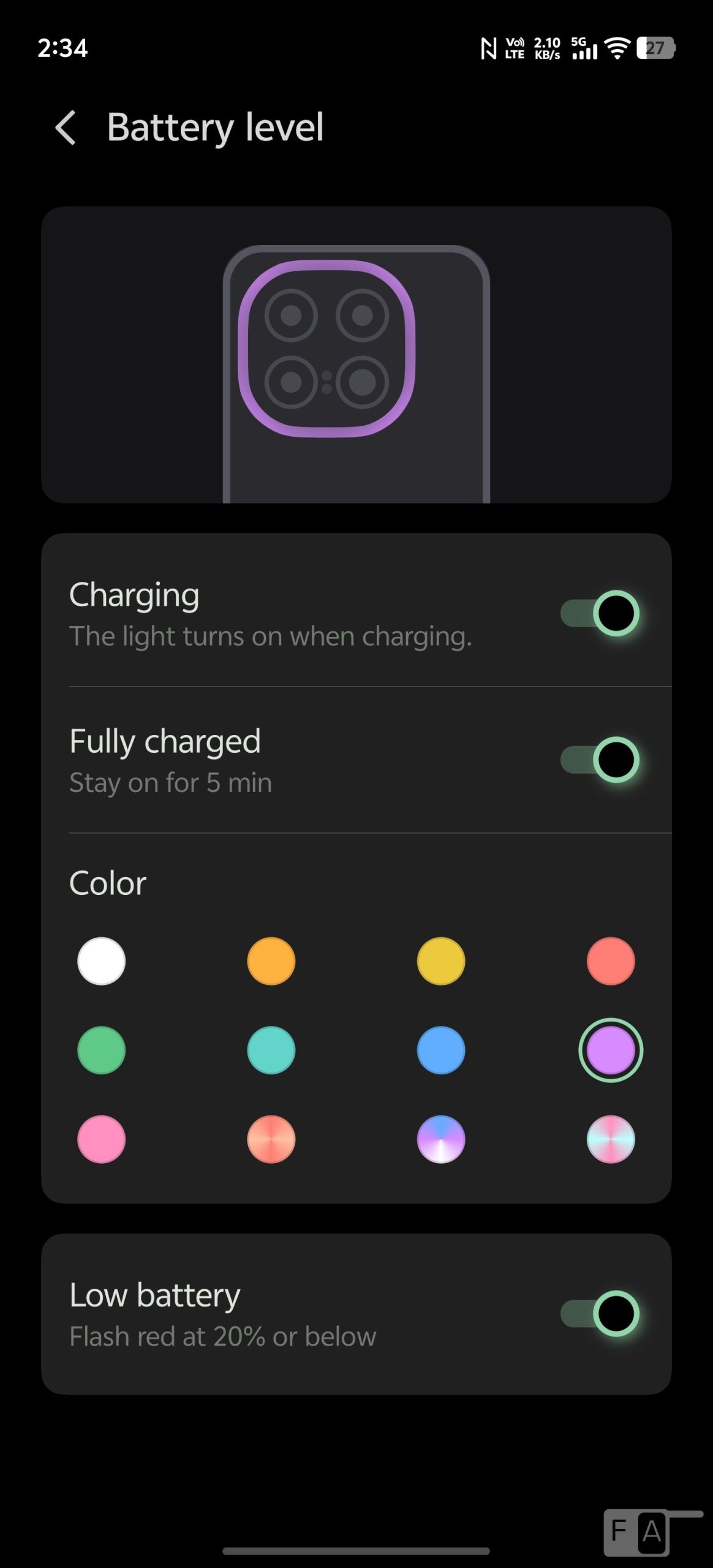Pick the yellow color swatch
Image resolution: width=713 pixels, height=1568 pixels.
[441, 961]
